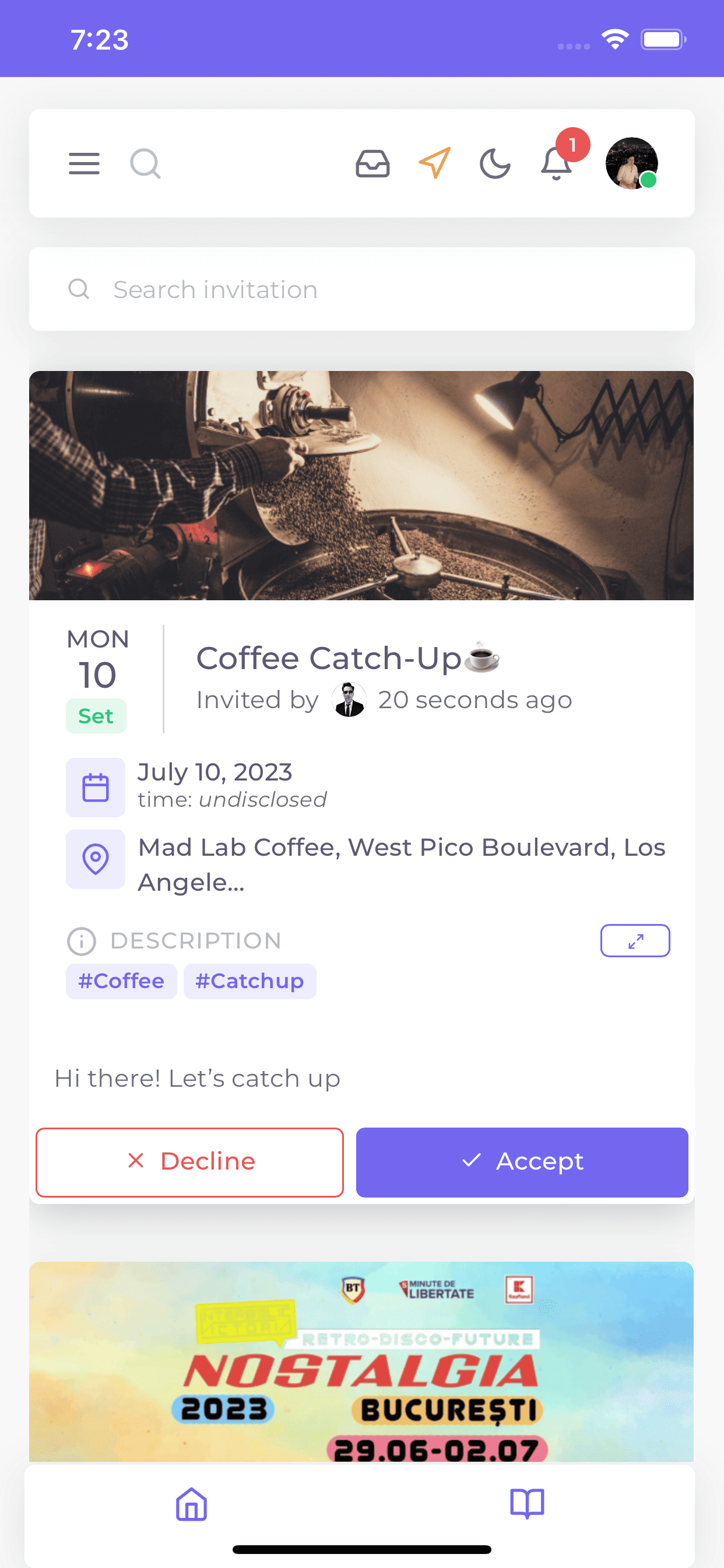The width and height of the screenshot is (724, 1568).
Task: Open the hamburger menu
Action: 84,164
